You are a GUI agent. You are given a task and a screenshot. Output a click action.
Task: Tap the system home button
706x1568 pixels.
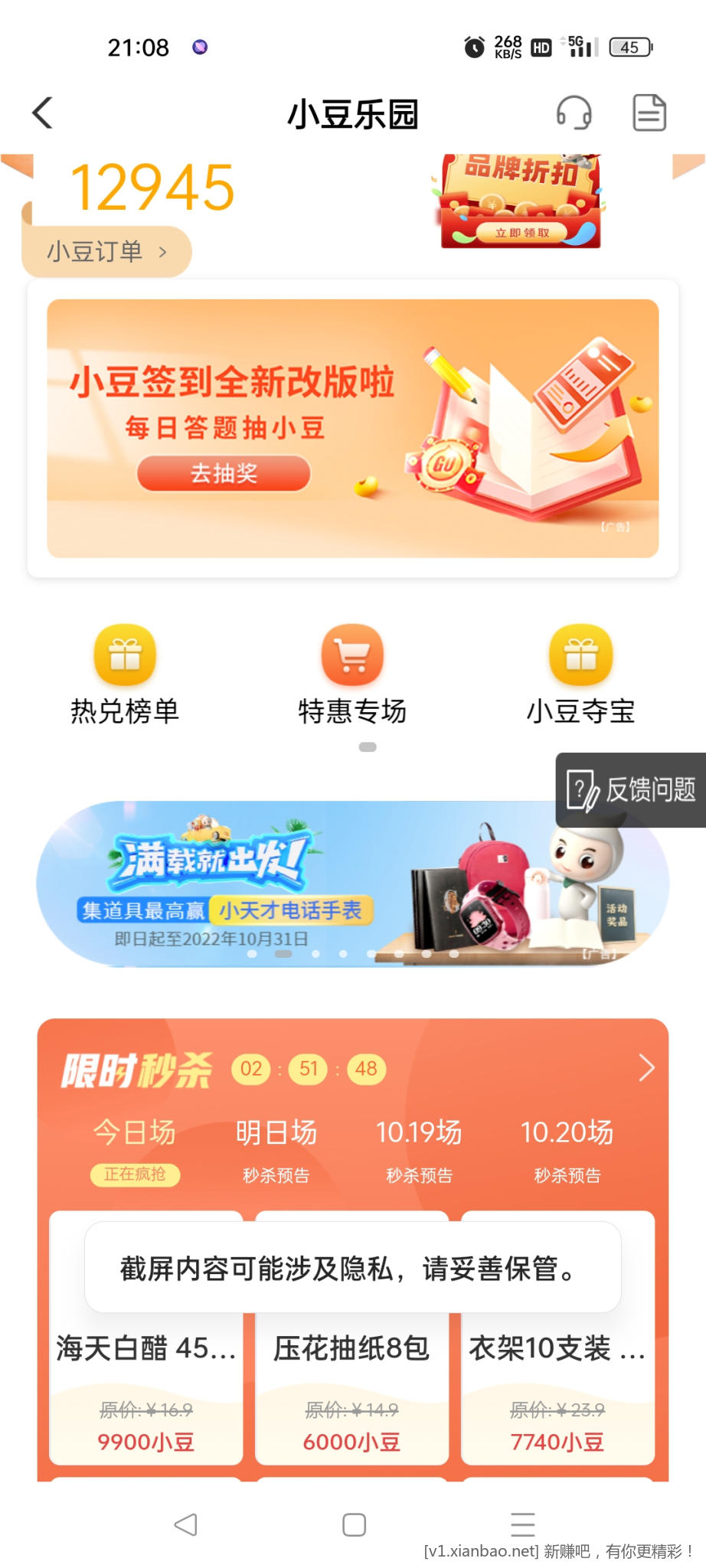pos(354,1524)
